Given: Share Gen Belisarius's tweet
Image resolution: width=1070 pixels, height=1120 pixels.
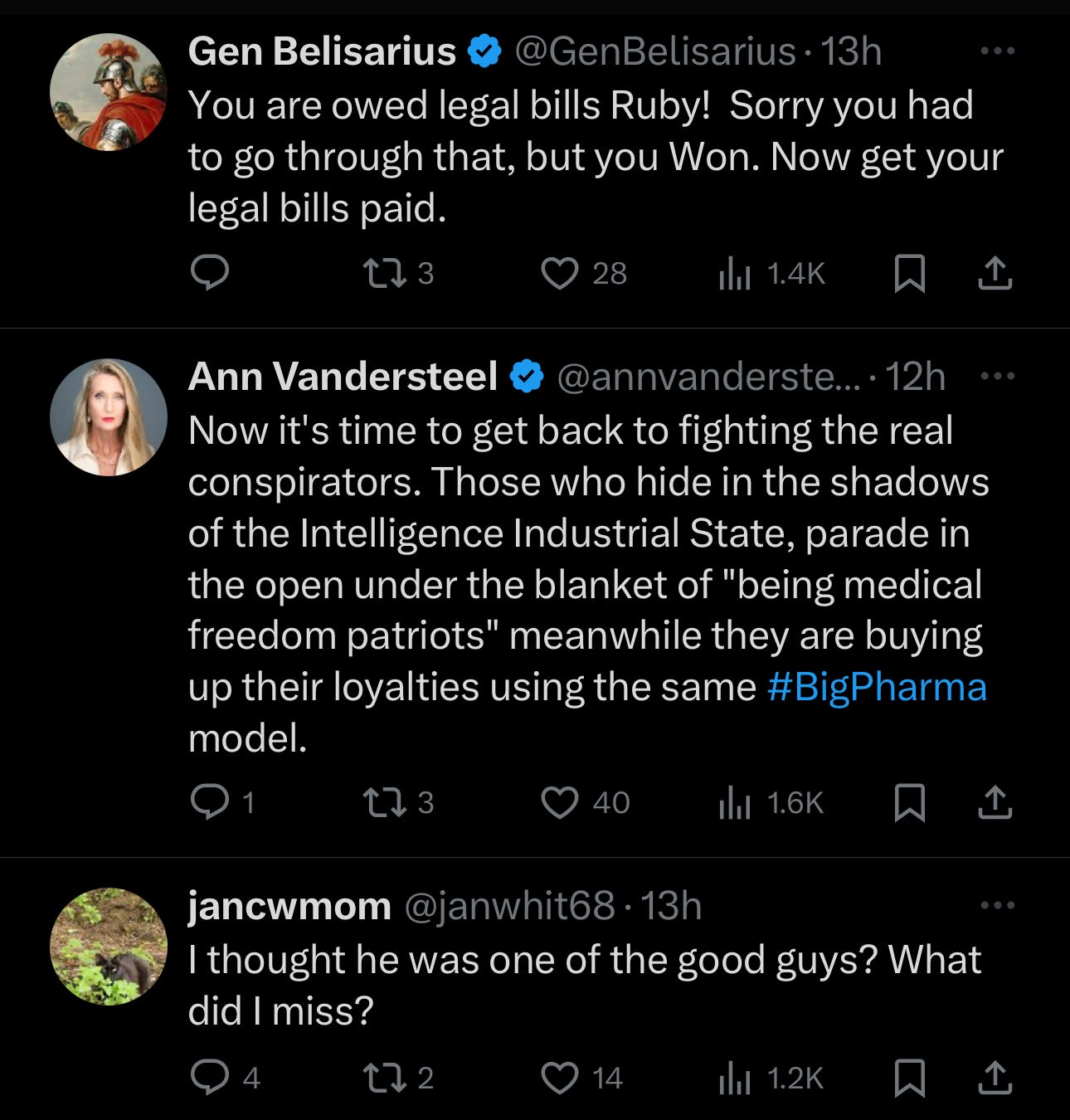Looking at the screenshot, I should (995, 273).
